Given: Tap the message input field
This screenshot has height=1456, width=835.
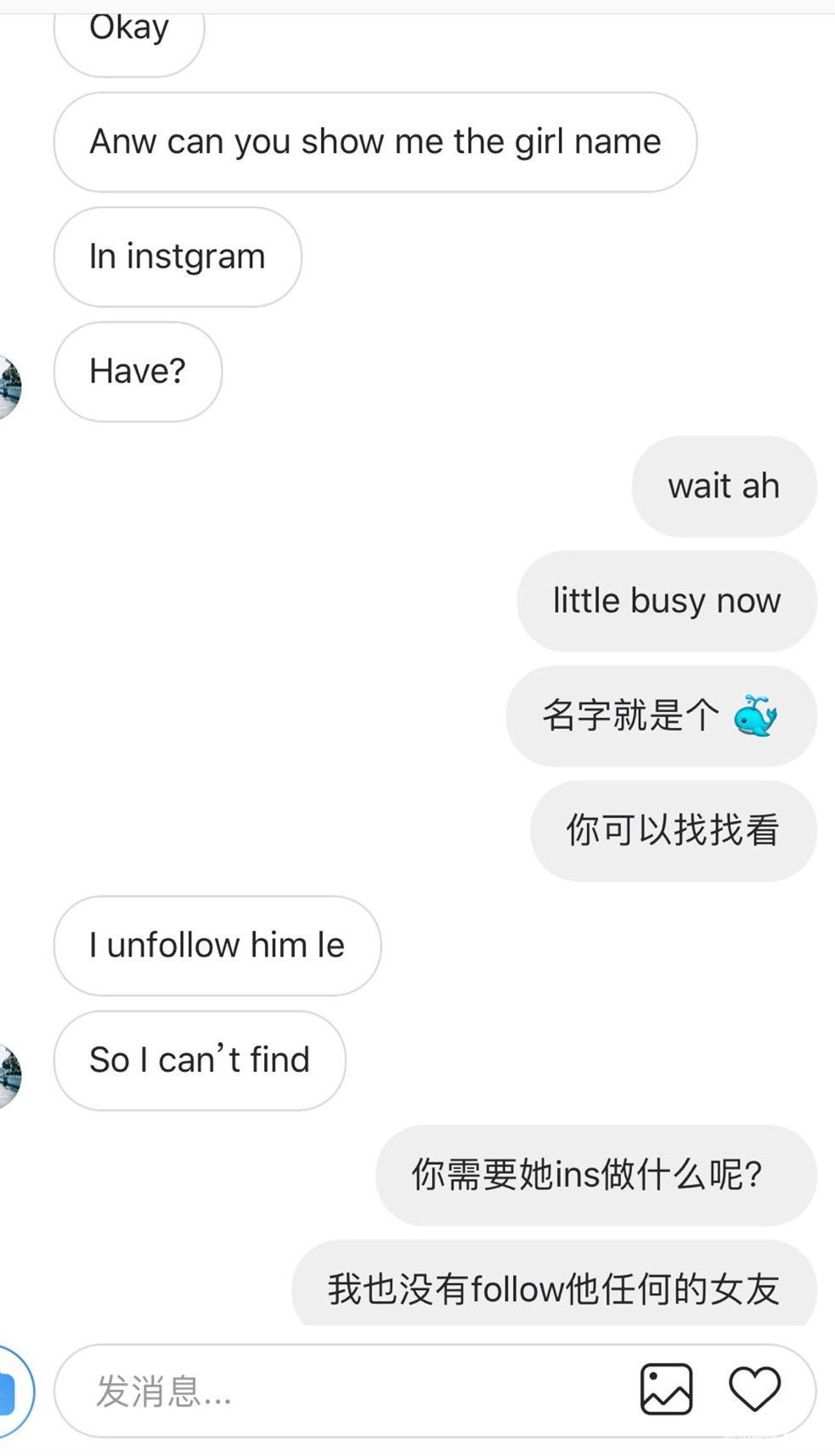Looking at the screenshot, I should tap(339, 1391).
